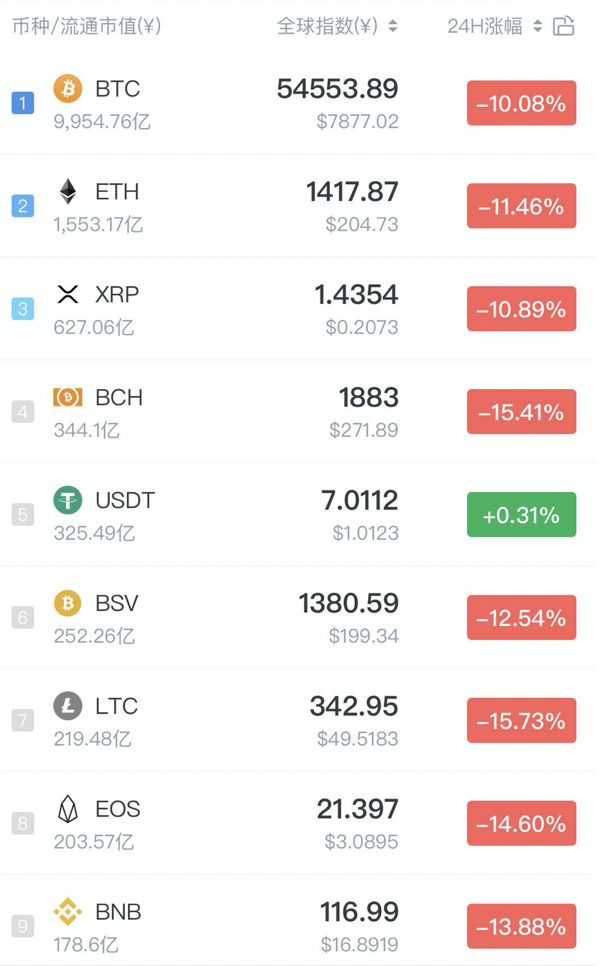View the XRP market row

click(x=200, y=309)
